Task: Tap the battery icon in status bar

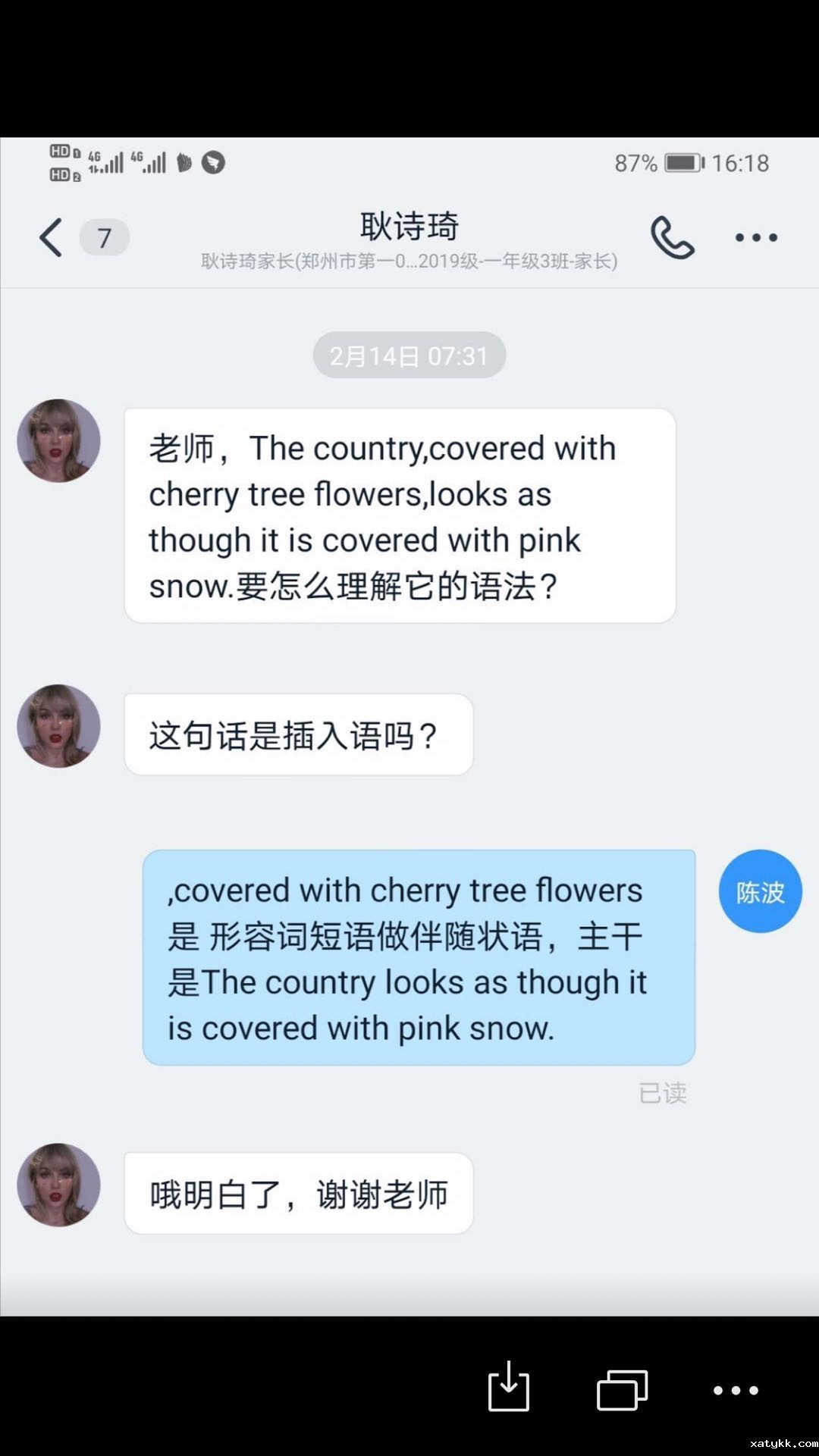Action: pos(681,161)
